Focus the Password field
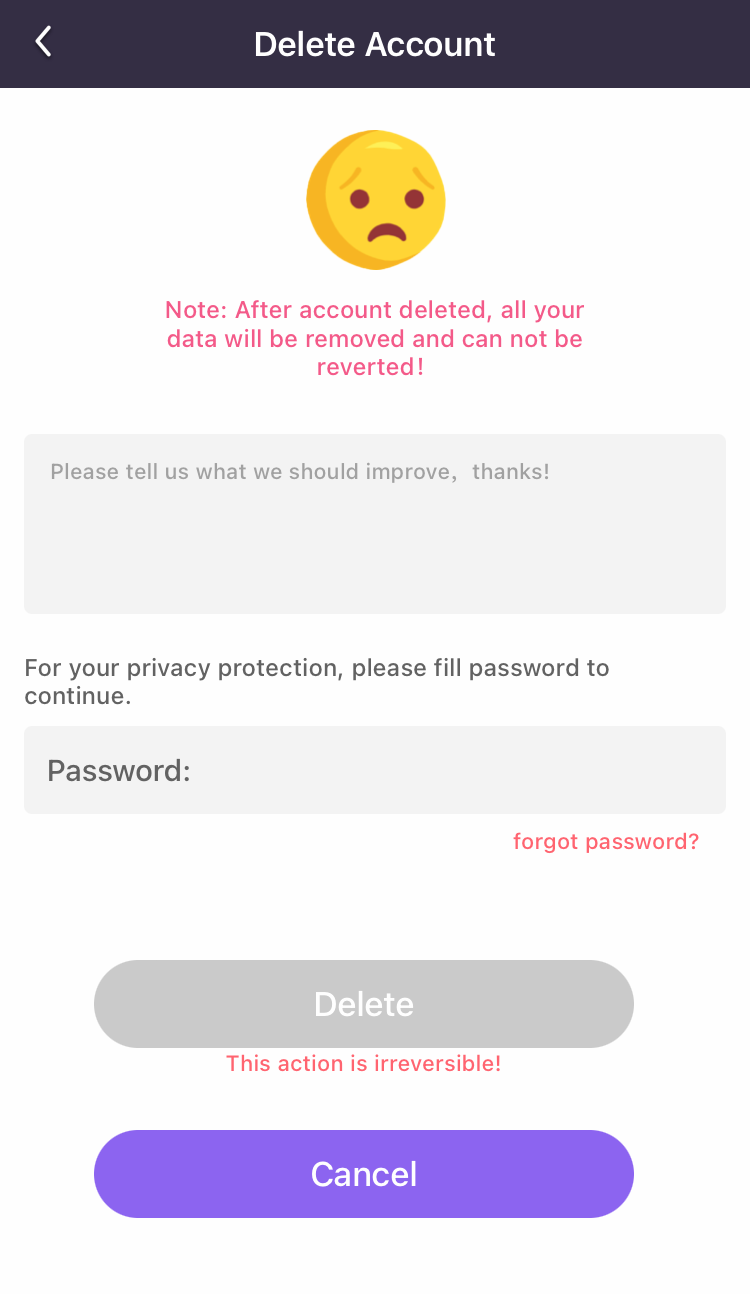Image resolution: width=750 pixels, height=1294 pixels. pyautogui.click(x=375, y=770)
